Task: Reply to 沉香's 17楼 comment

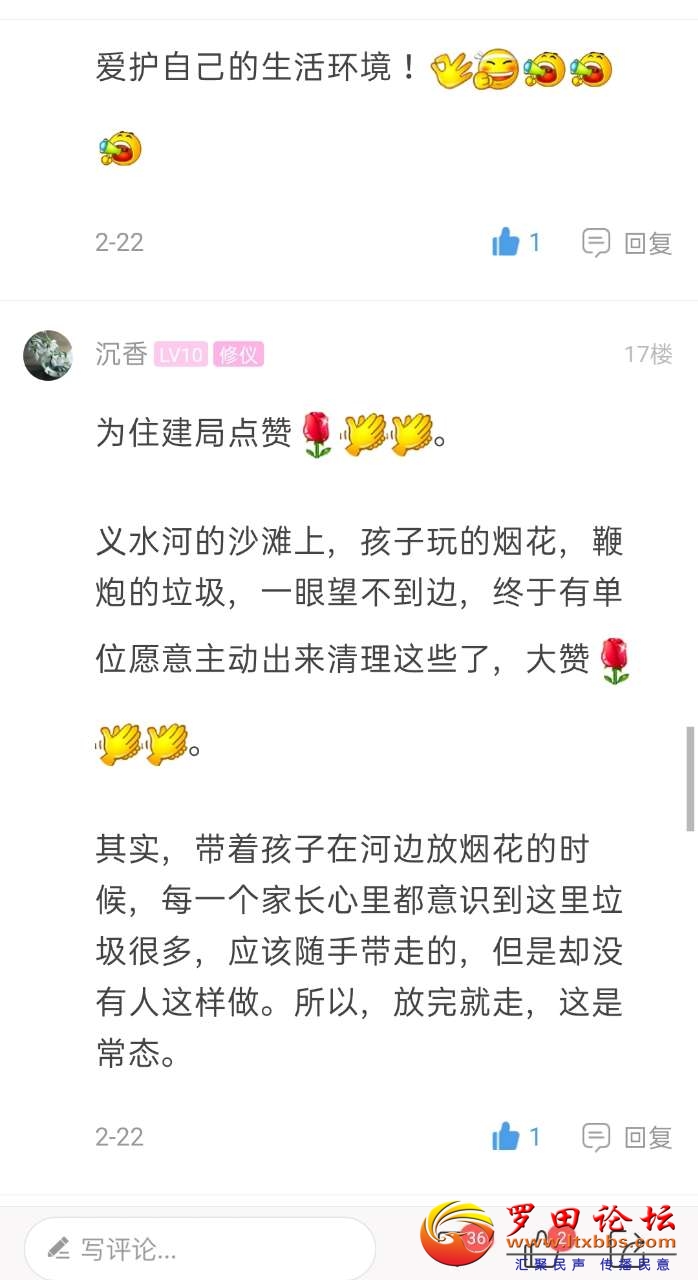Action: [628, 1137]
